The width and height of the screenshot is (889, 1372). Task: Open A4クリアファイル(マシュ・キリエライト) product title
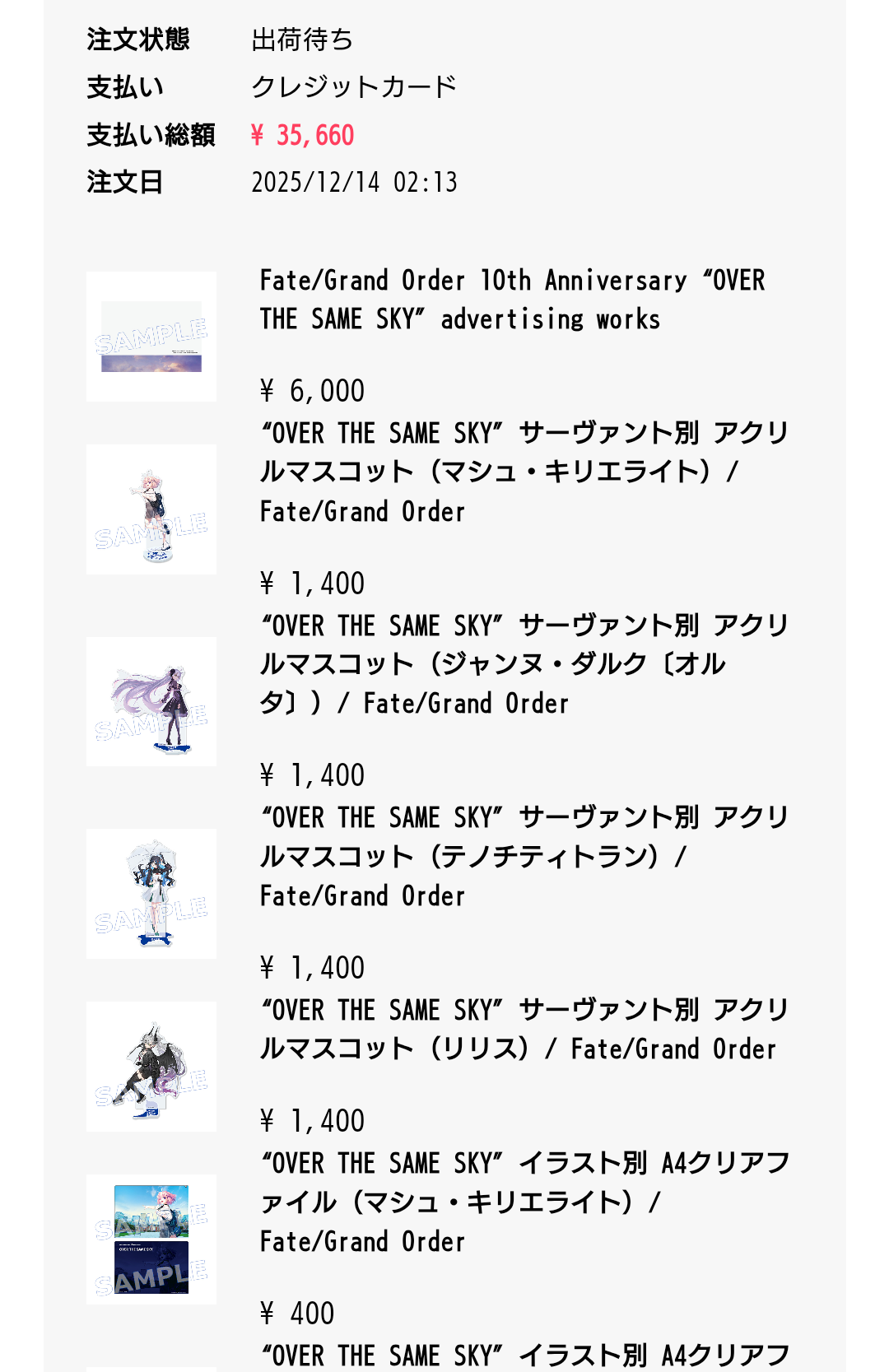(524, 1202)
